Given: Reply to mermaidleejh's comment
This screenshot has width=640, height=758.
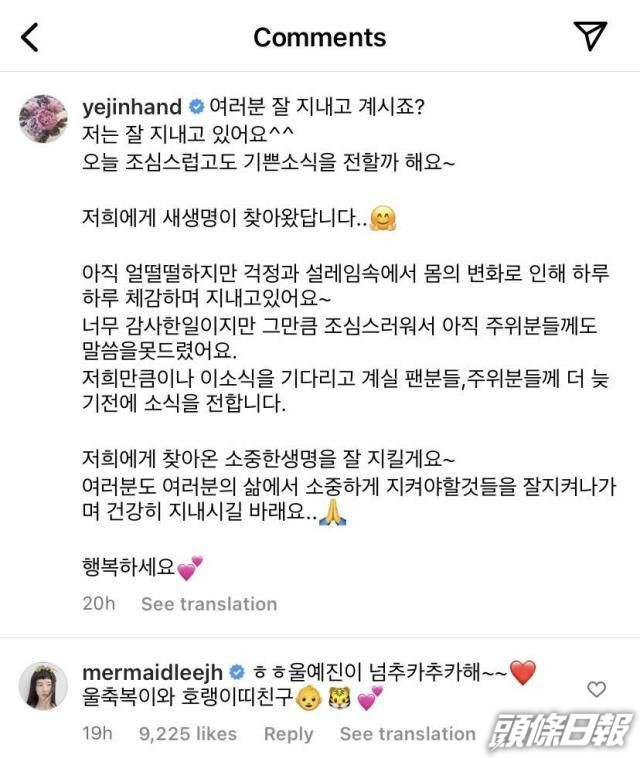Looking at the screenshot, I should (x=288, y=734).
